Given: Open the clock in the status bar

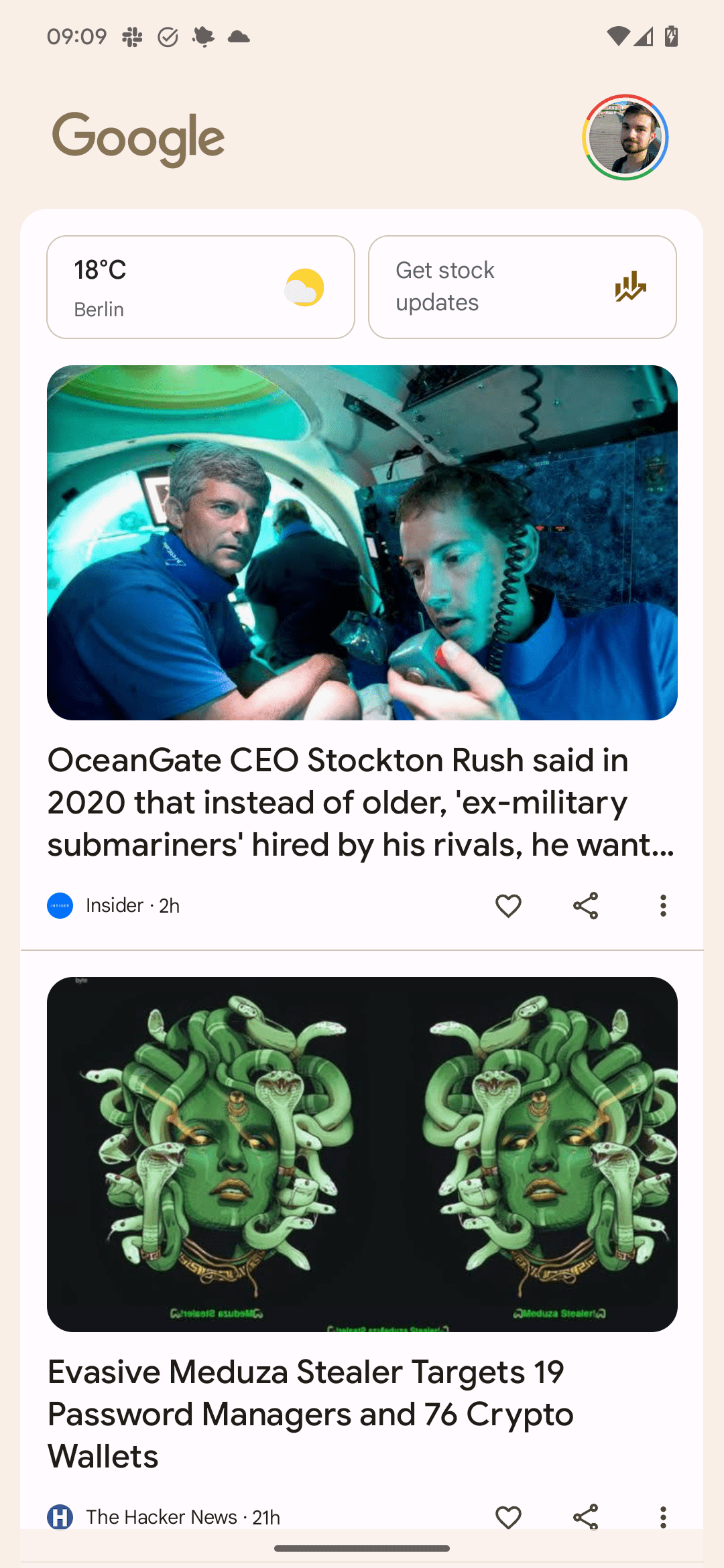Looking at the screenshot, I should pyautogui.click(x=76, y=36).
